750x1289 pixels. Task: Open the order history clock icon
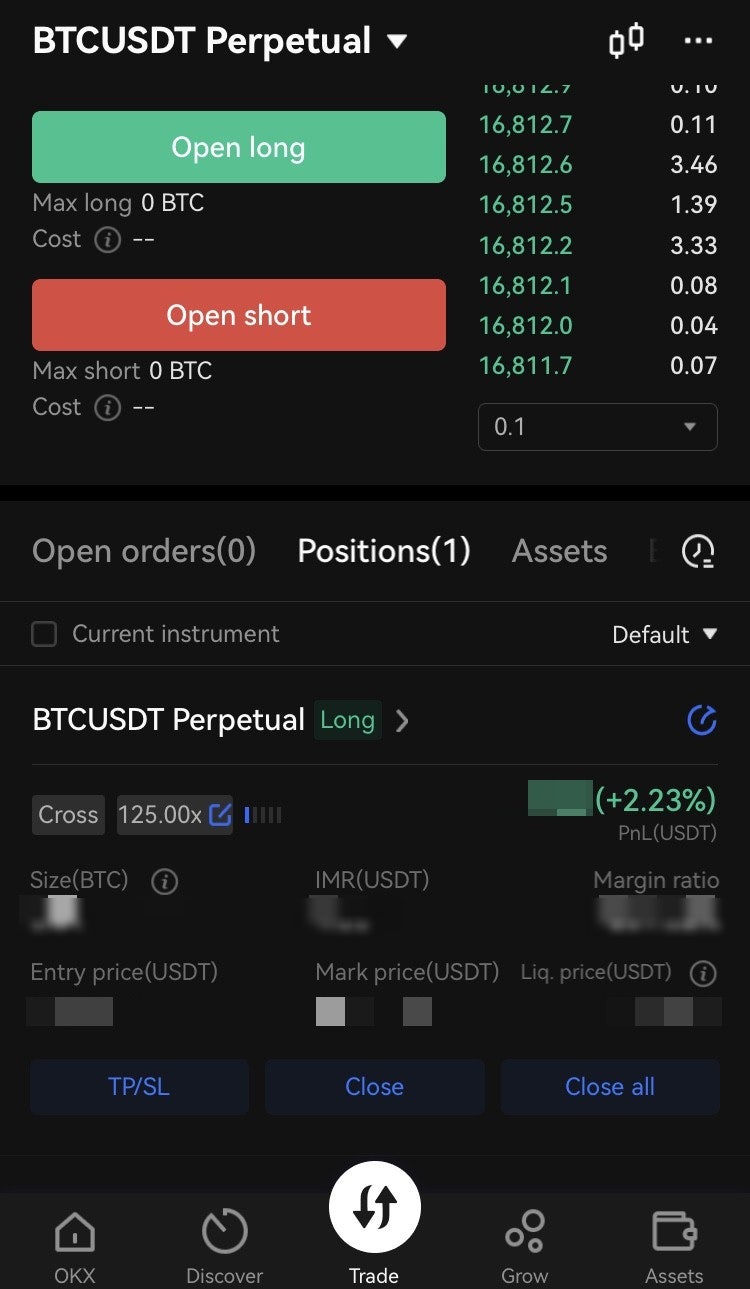pos(698,551)
